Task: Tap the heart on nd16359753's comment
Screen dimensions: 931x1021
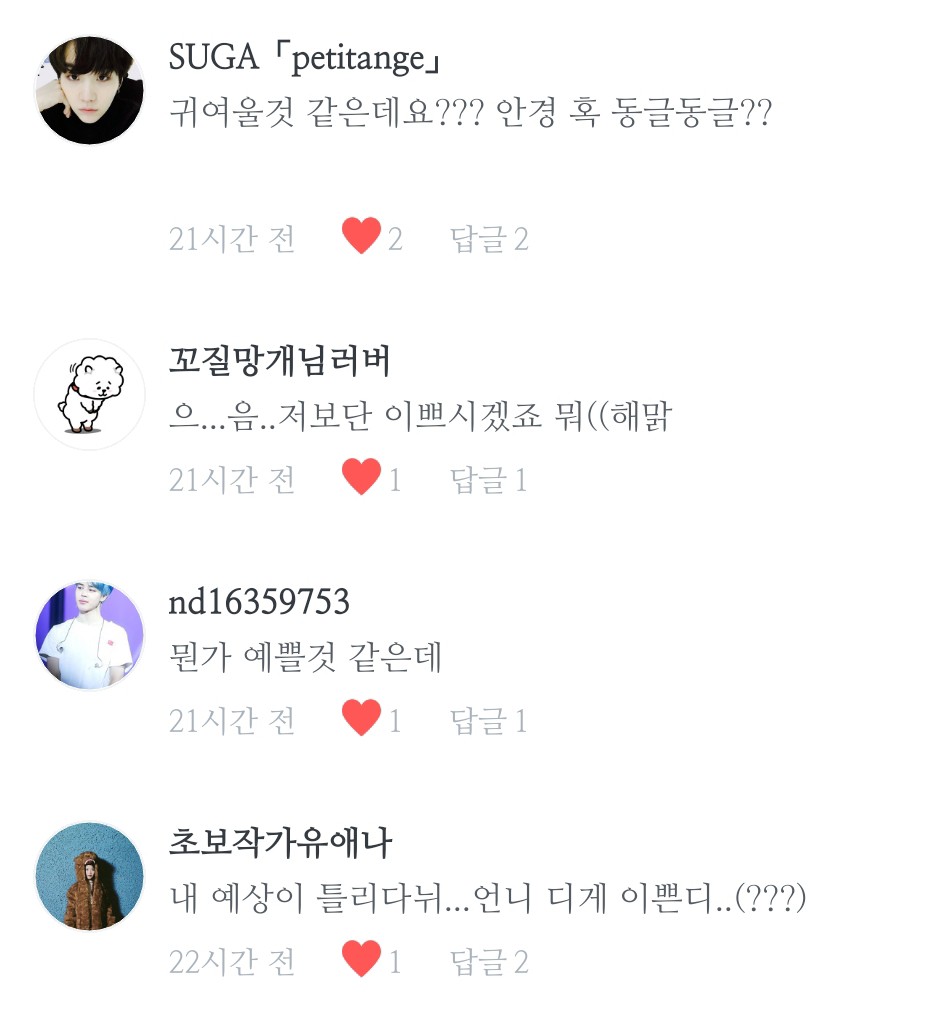Action: [x=361, y=719]
